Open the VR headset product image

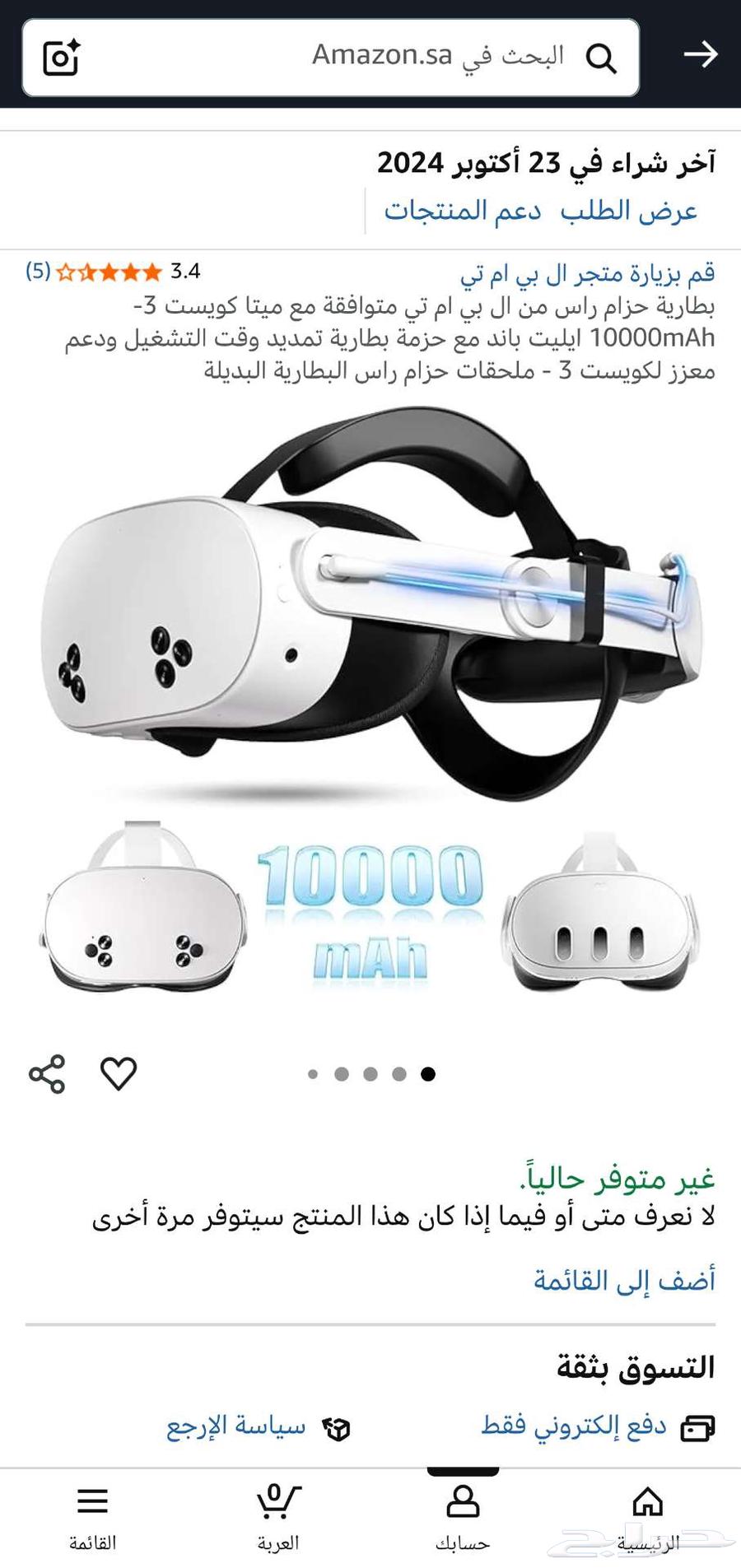pyautogui.click(x=370, y=700)
